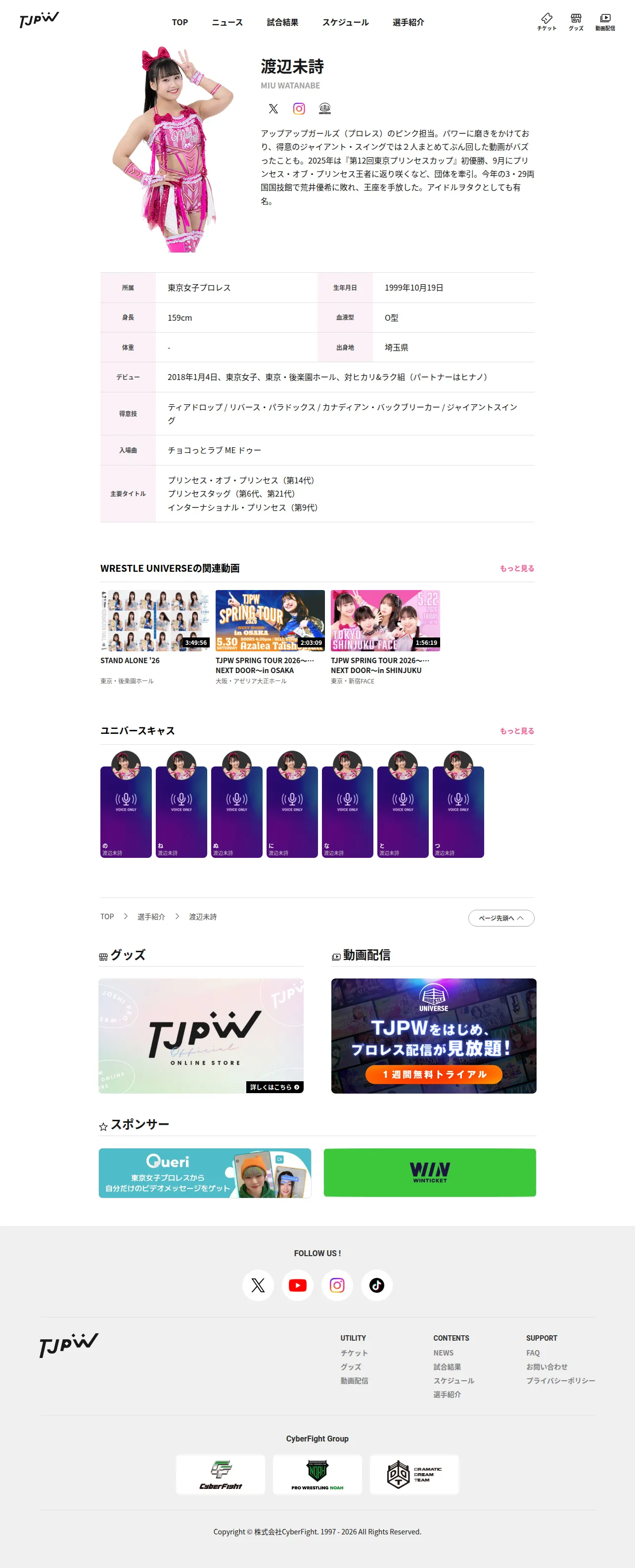Screen dimensions: 635x1568
Task: Go to ニュース in top navigation
Action: (x=227, y=23)
